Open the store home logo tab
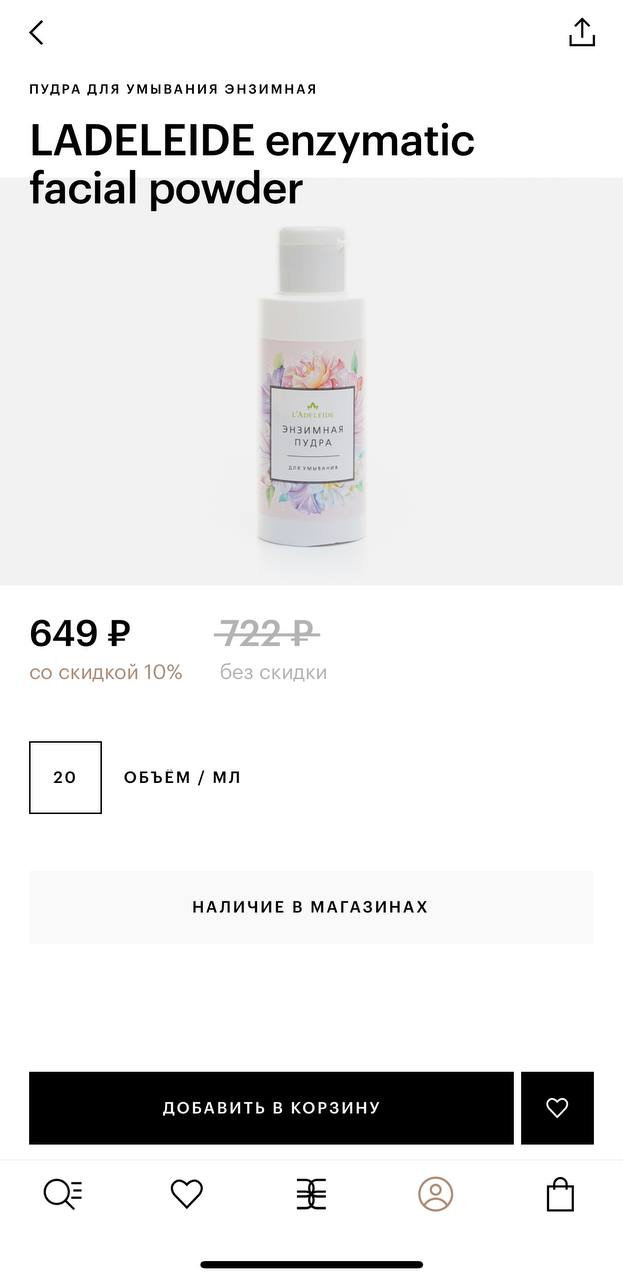This screenshot has width=623, height=1280. [x=311, y=1194]
